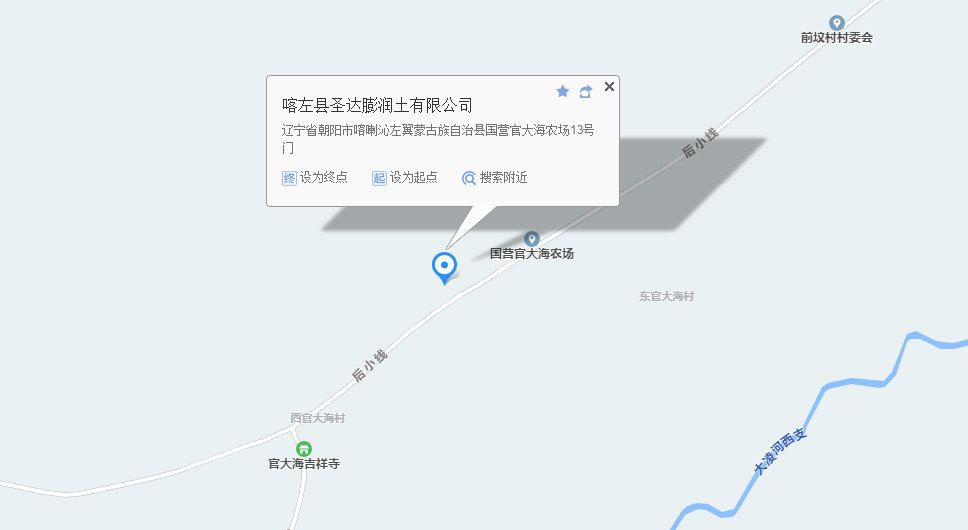Close the location info popup
968x530 pixels.
click(x=609, y=87)
